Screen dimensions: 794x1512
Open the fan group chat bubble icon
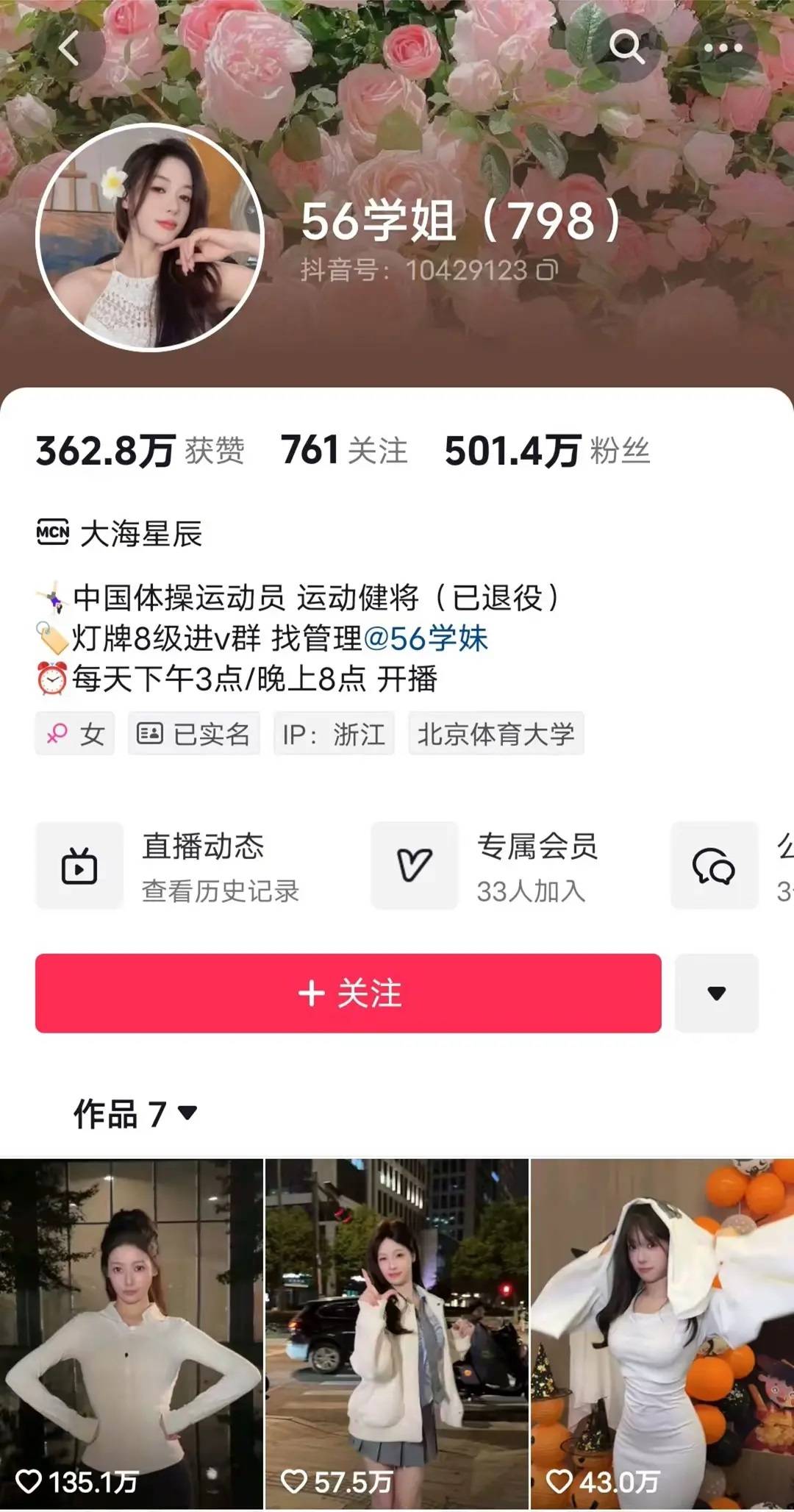pos(715,866)
